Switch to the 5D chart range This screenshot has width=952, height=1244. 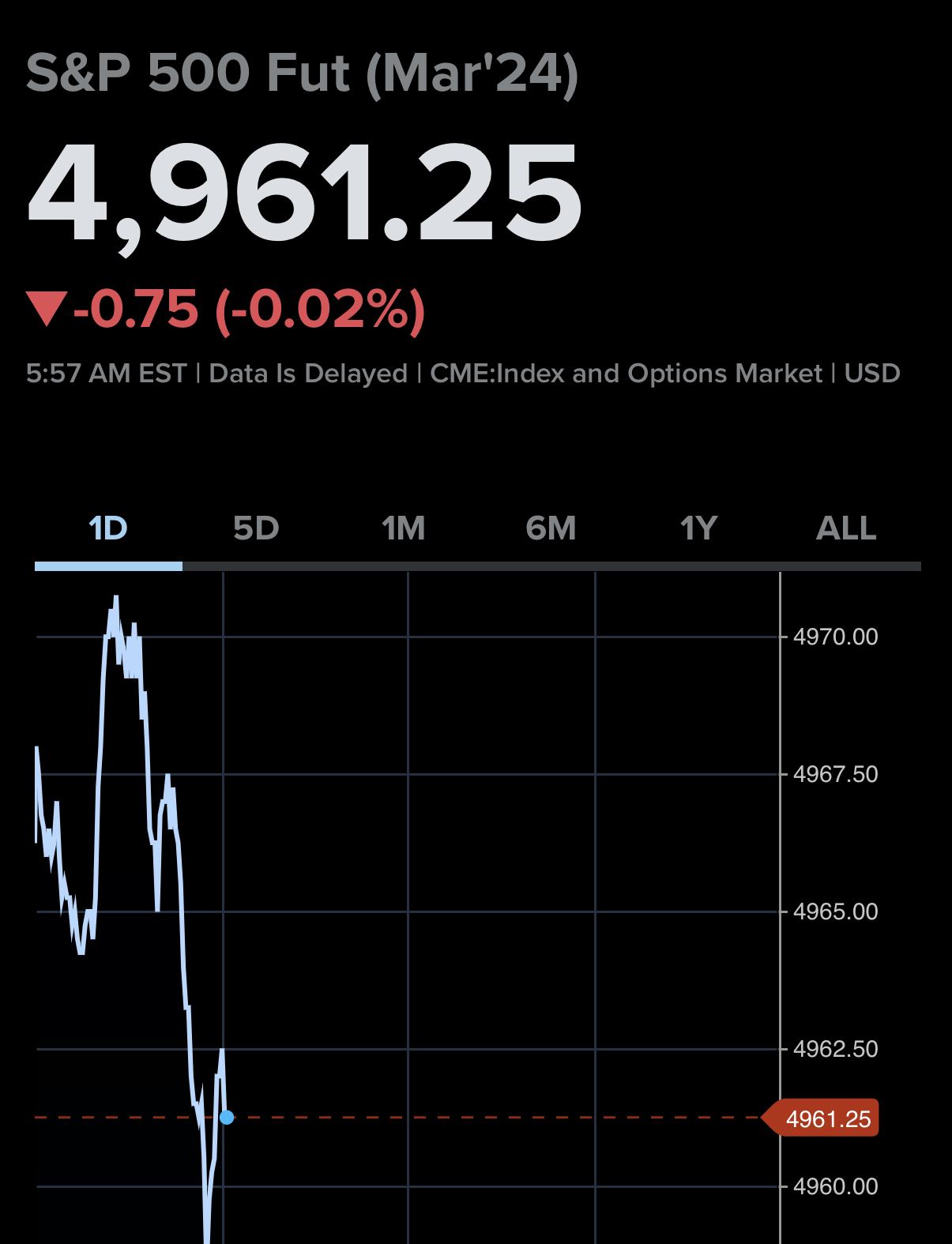click(256, 528)
